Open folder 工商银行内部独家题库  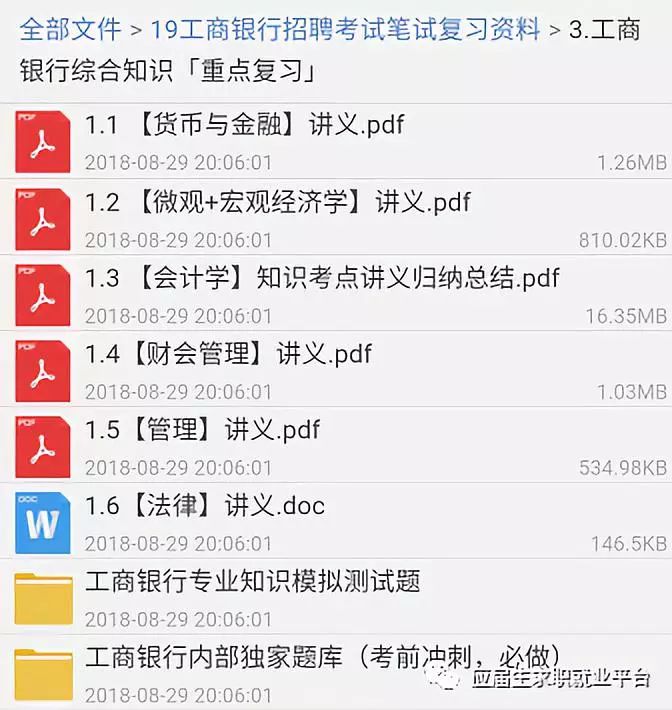point(320,658)
